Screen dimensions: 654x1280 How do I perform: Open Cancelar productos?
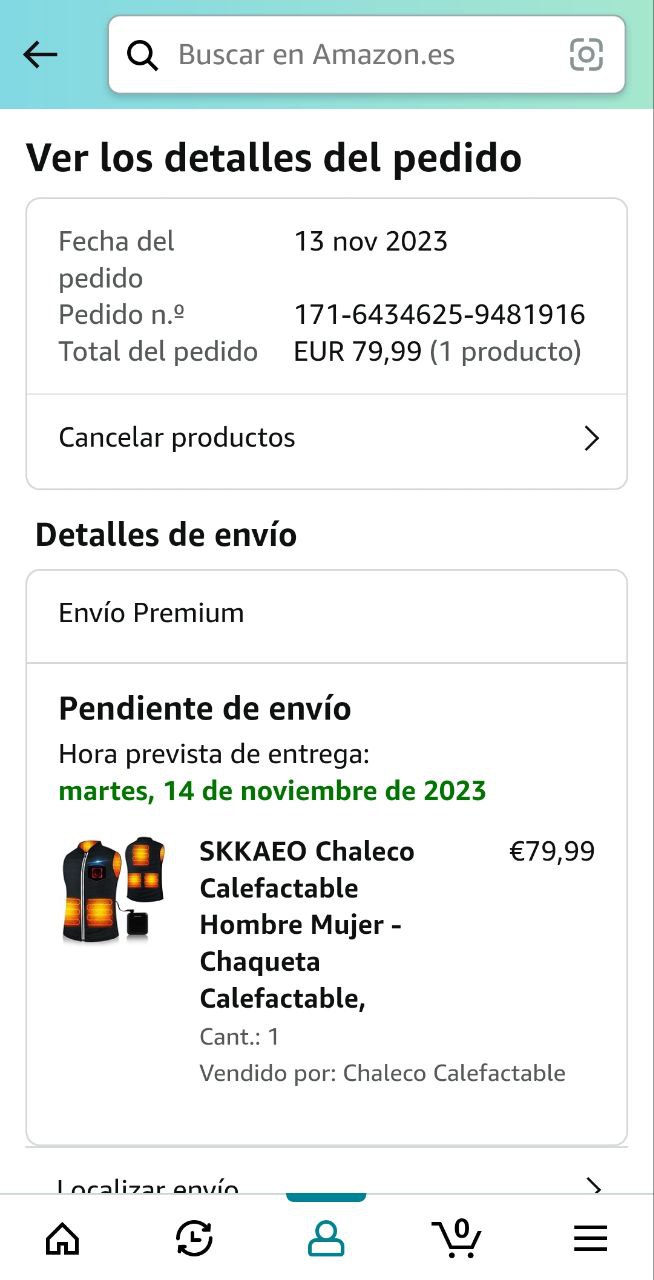coord(326,438)
